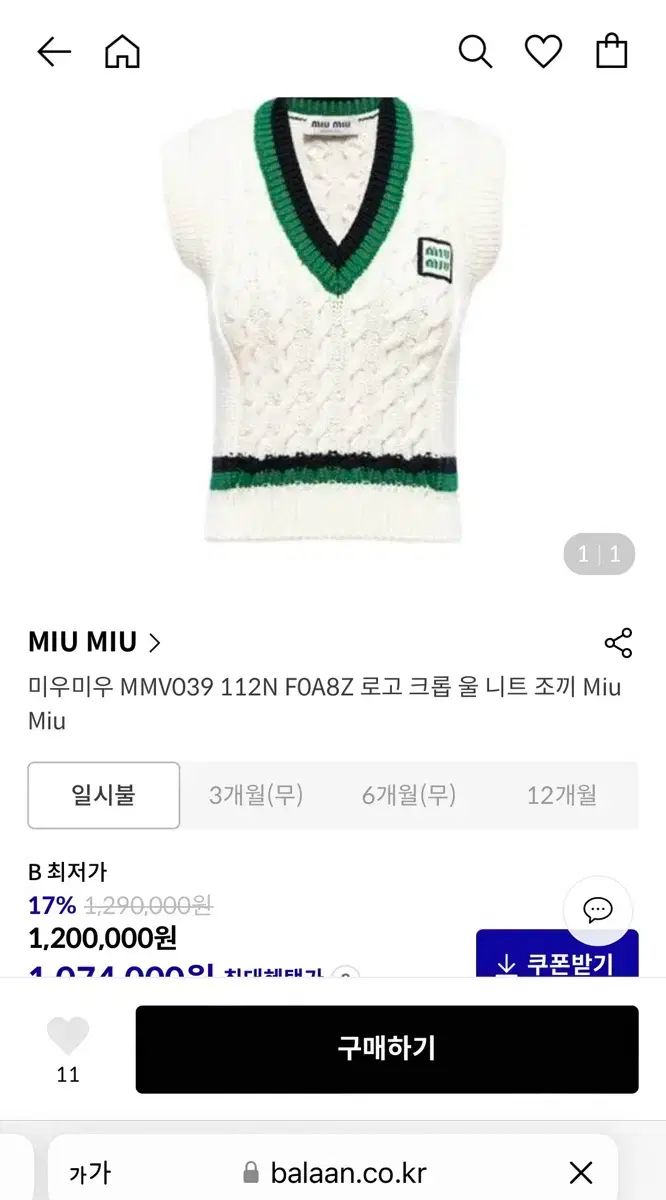This screenshot has height=1200, width=666.
Task: Select the 일시불 payment option
Action: [x=104, y=795]
